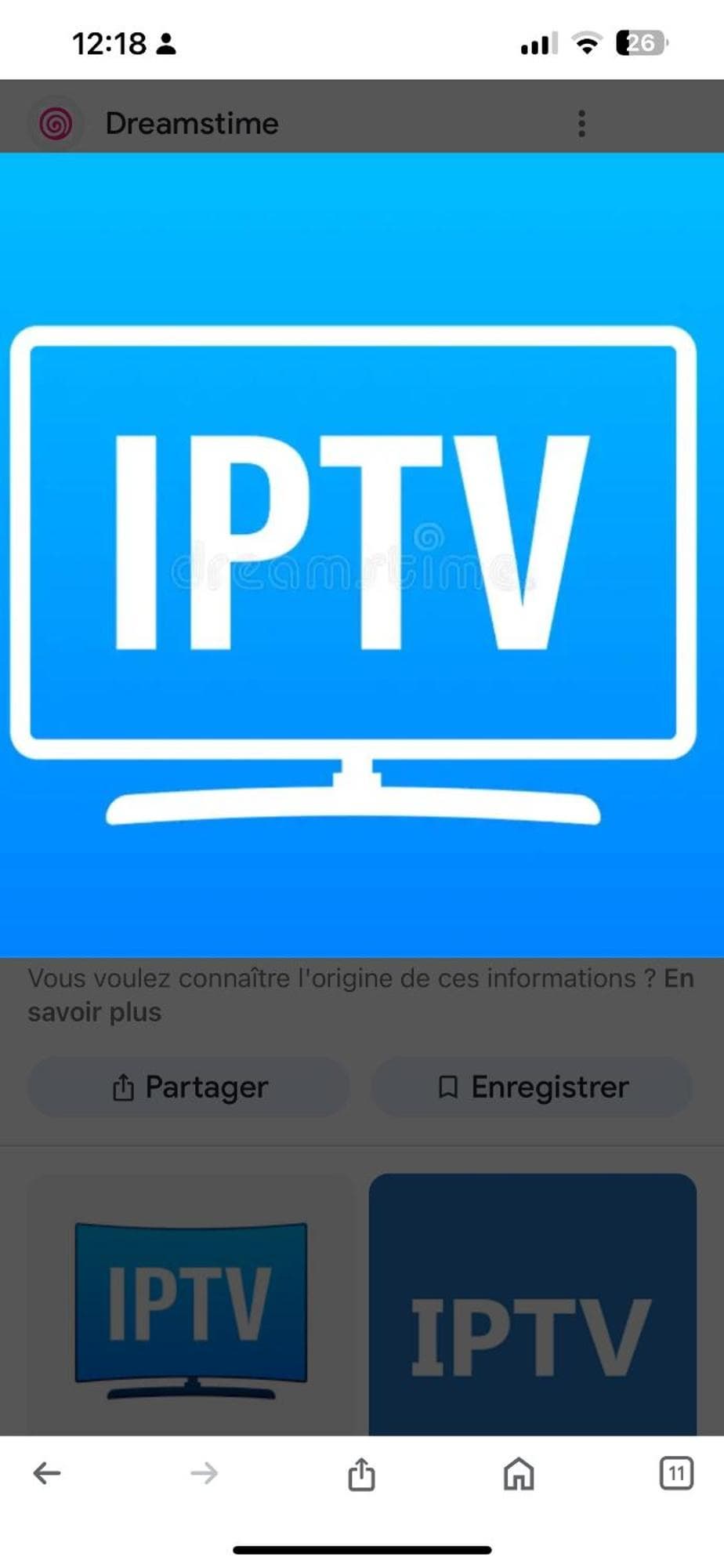Share the page from bottom toolbar
The height and width of the screenshot is (1568, 724).
coord(361,1474)
